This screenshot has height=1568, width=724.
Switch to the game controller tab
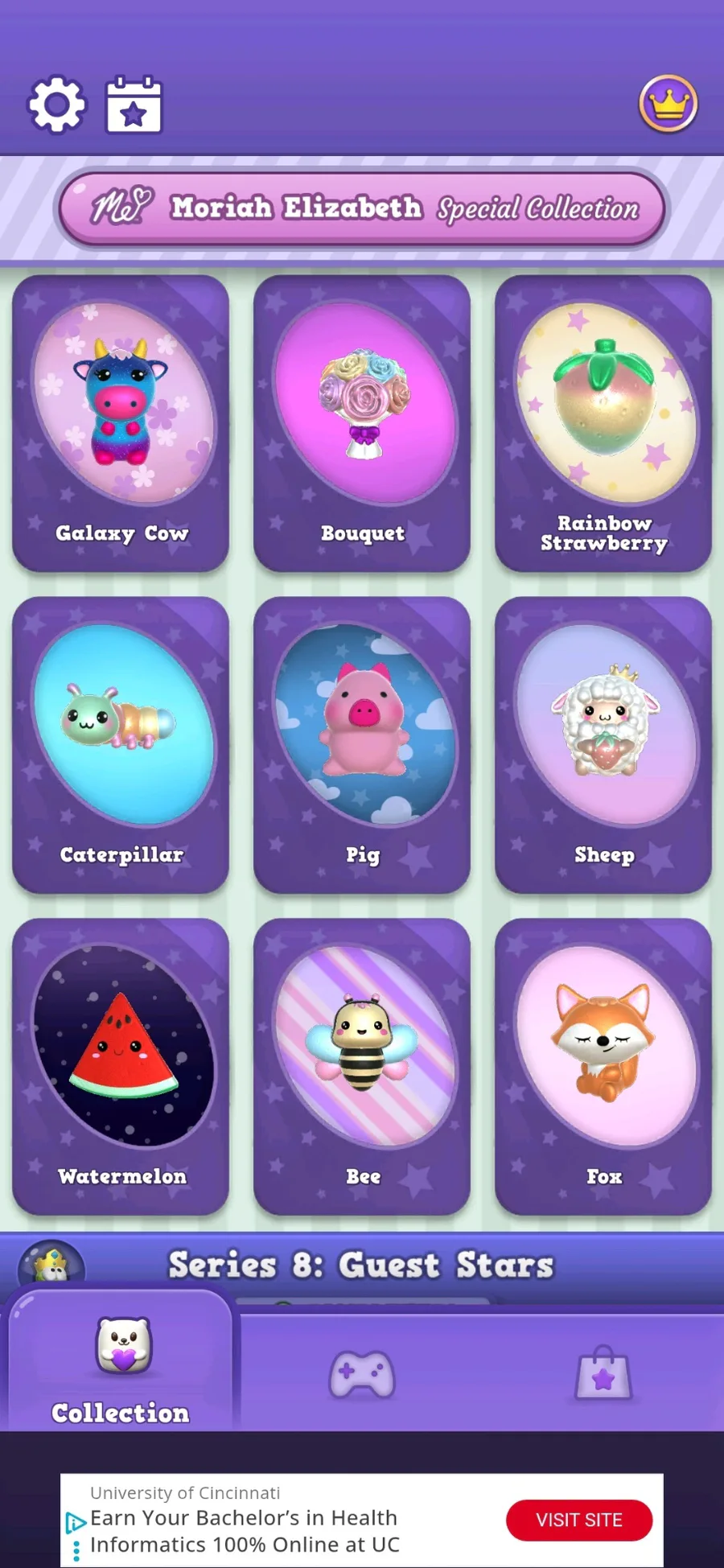click(361, 1374)
